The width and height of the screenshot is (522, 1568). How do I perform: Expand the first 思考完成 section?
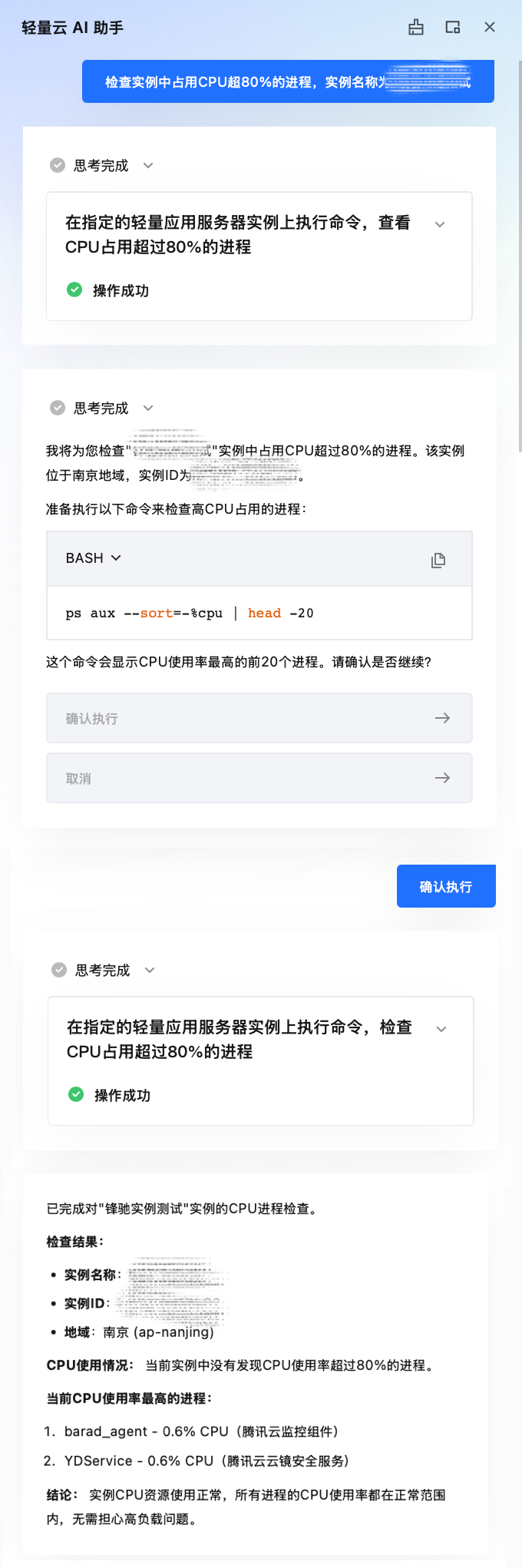point(148,166)
